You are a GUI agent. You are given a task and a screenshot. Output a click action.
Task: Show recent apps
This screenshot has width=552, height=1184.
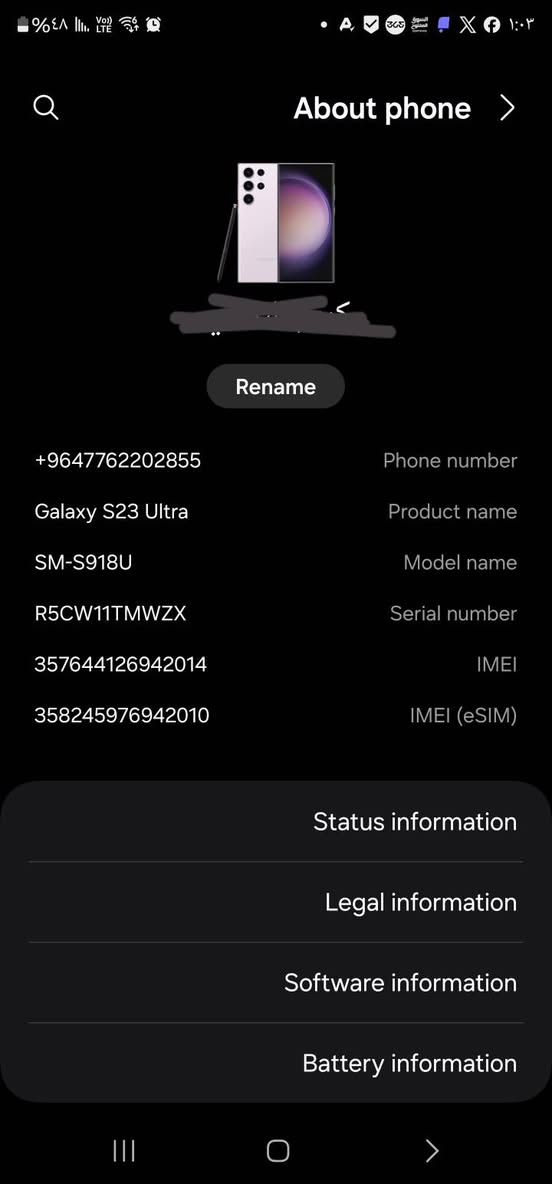tap(124, 1150)
